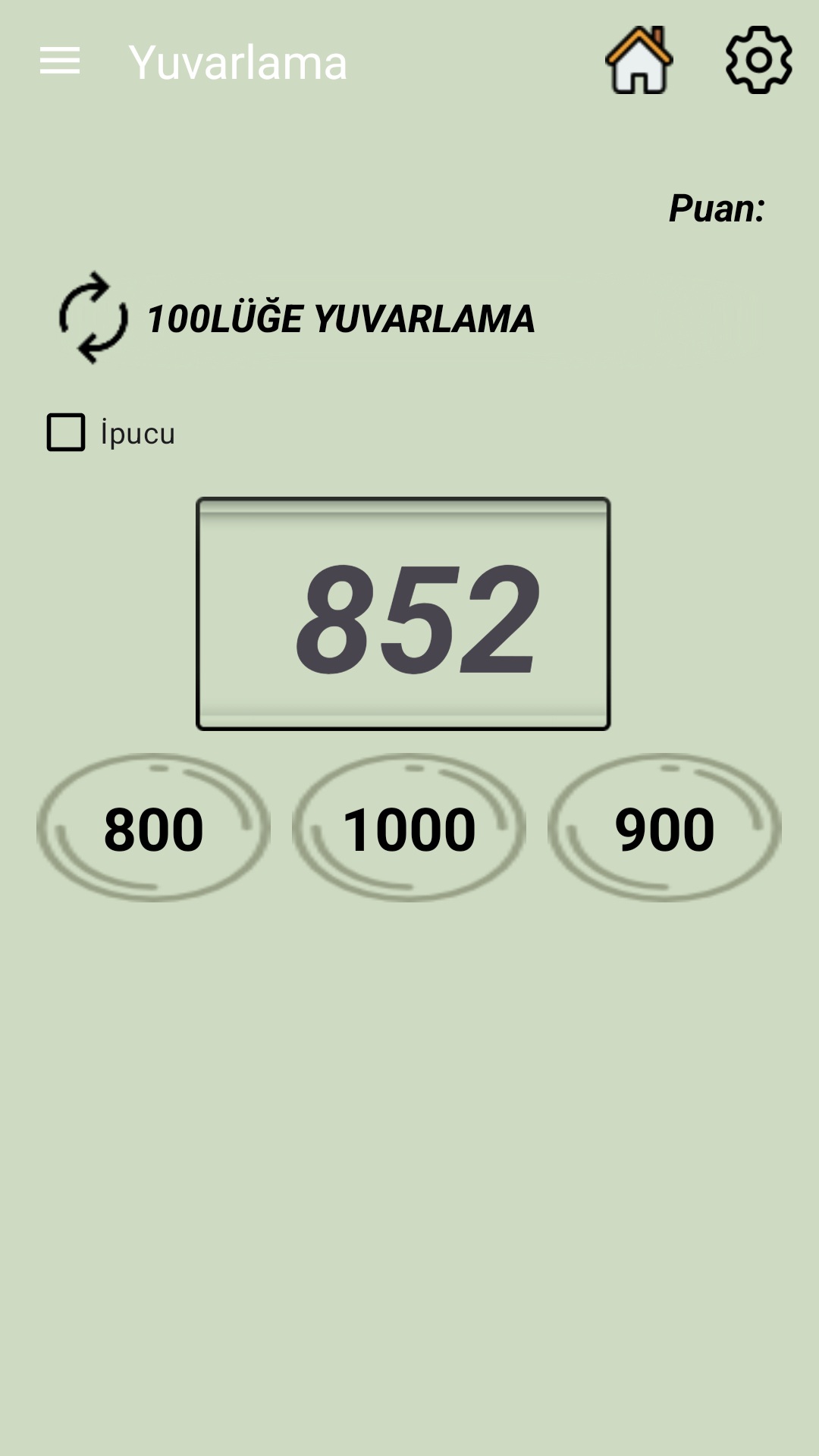819x1456 pixels.
Task: Select the 900 answer button
Action: (x=664, y=828)
